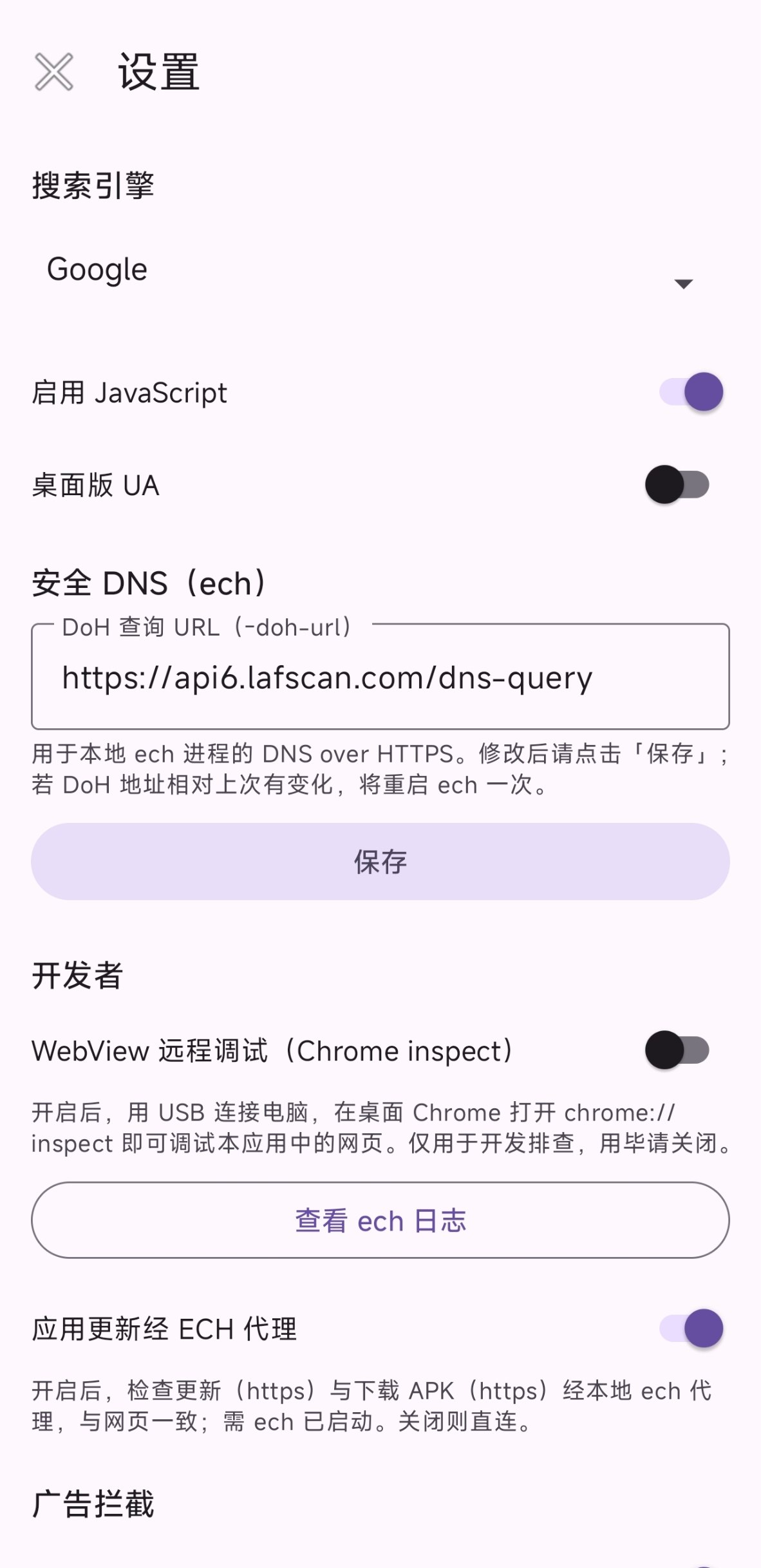Turn on 桌面版 UA toggle
This screenshot has width=761, height=1568.
tap(677, 485)
